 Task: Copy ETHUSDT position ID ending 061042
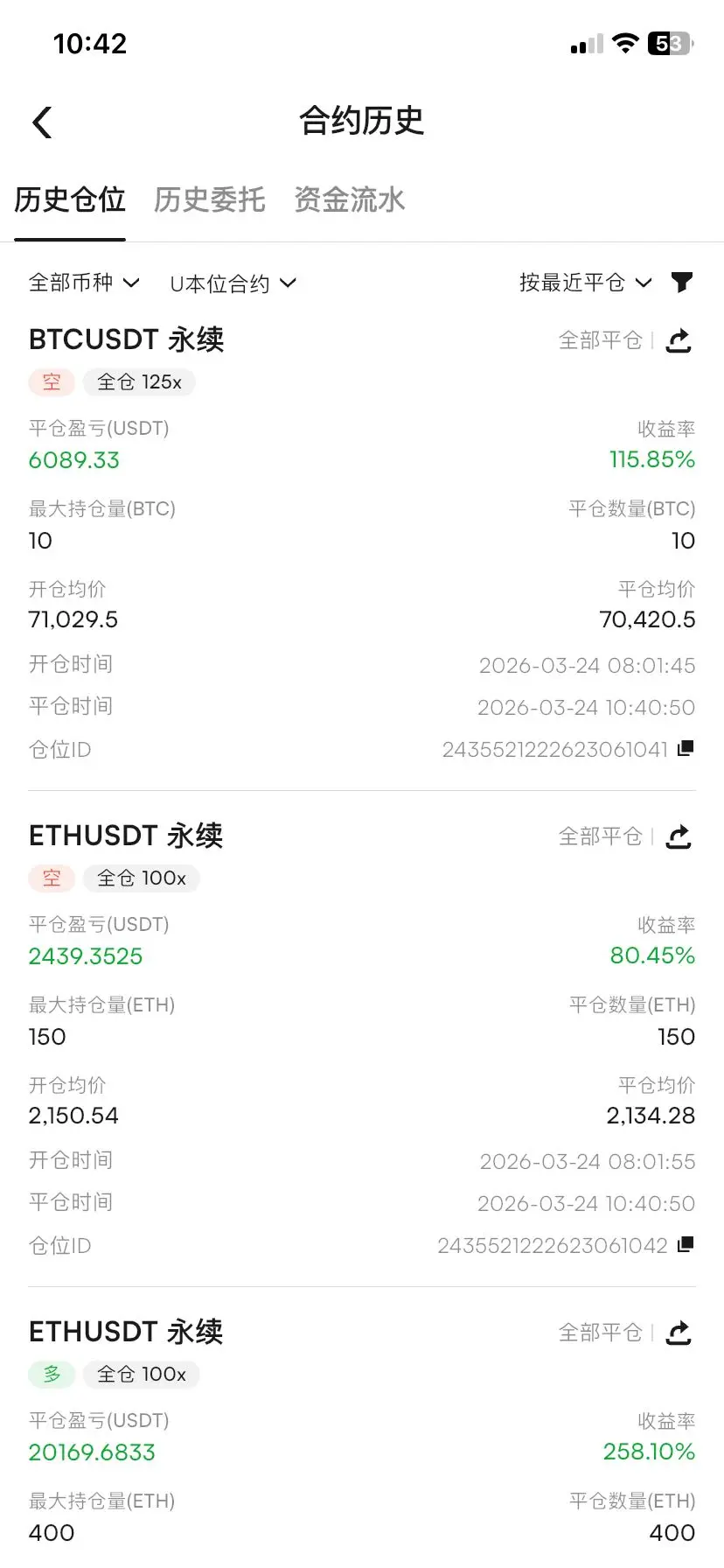(x=686, y=1243)
